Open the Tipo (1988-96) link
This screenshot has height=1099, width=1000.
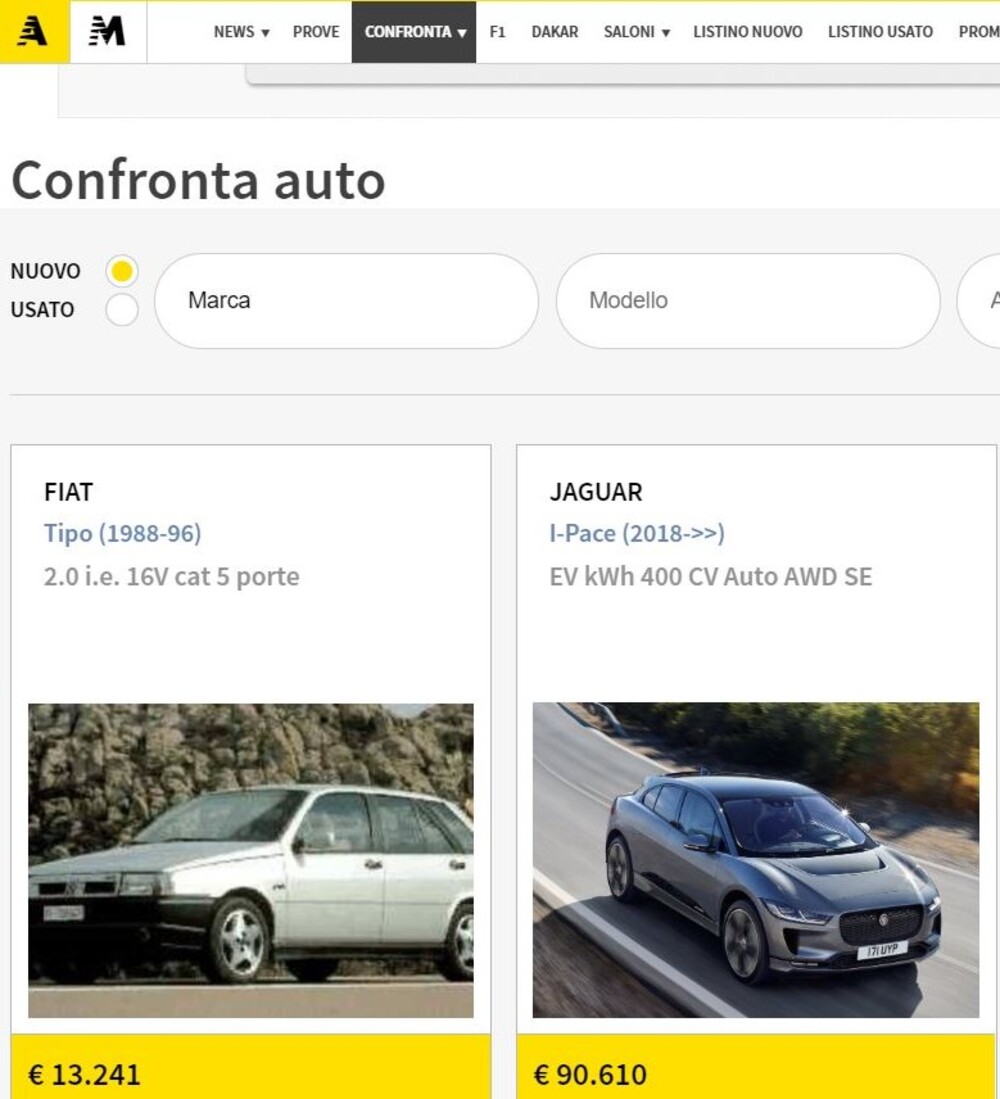[x=122, y=533]
